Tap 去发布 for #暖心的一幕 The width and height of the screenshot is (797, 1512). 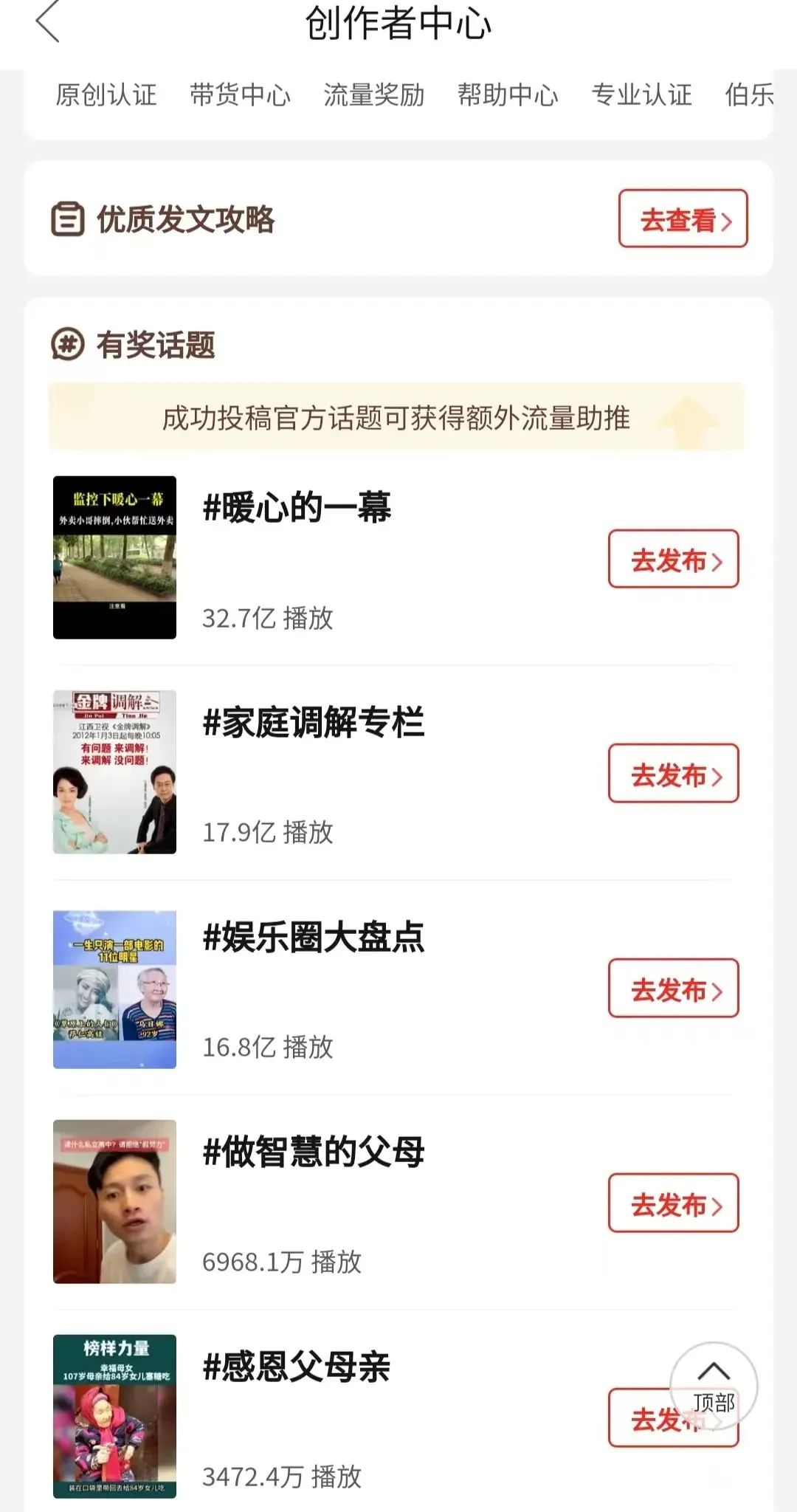pyautogui.click(x=673, y=559)
